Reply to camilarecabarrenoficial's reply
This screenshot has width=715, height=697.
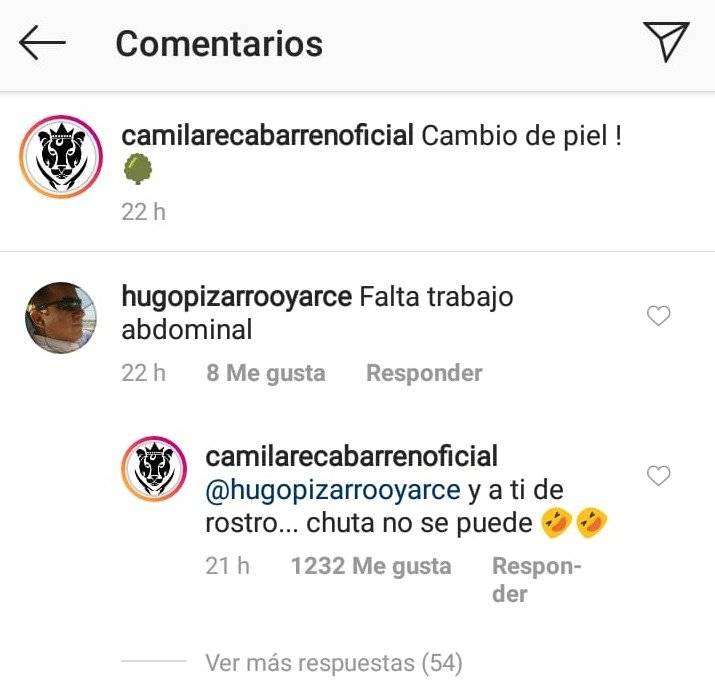tap(535, 580)
